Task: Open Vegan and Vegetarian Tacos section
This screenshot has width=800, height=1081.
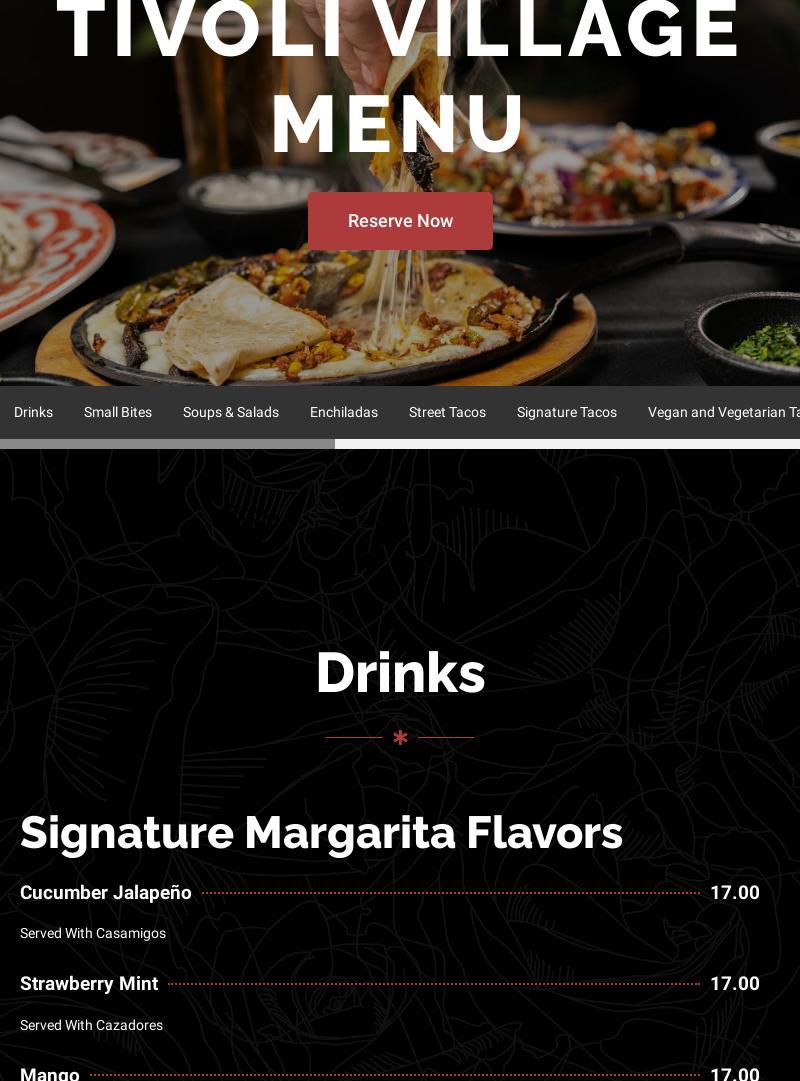Action: (722, 412)
